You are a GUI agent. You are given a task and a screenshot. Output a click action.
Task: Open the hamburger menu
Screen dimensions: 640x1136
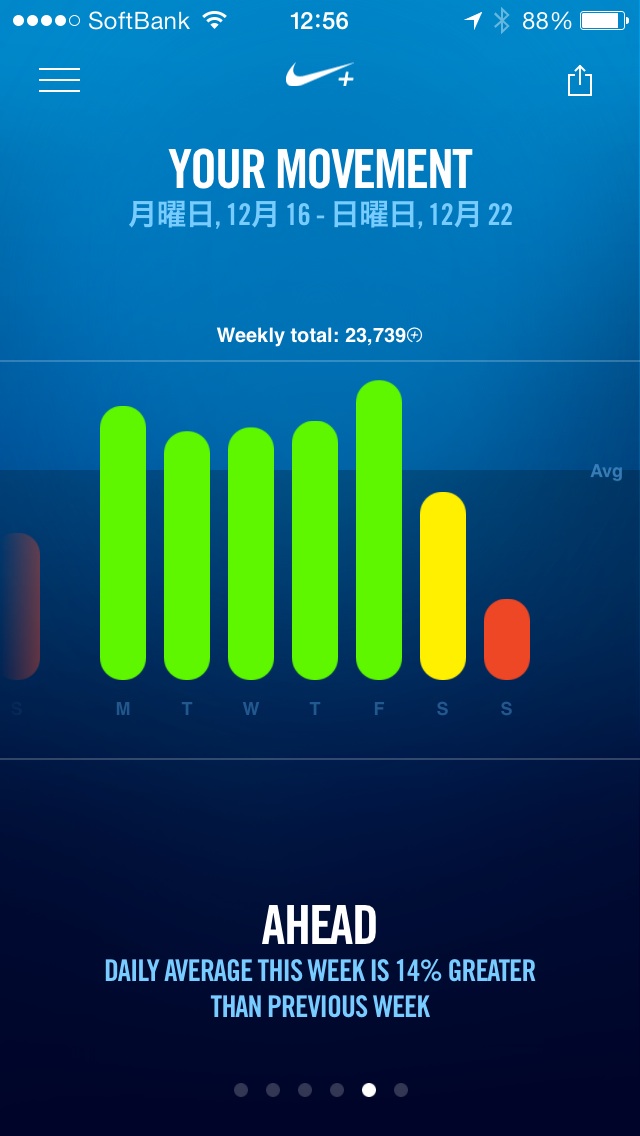[59, 80]
